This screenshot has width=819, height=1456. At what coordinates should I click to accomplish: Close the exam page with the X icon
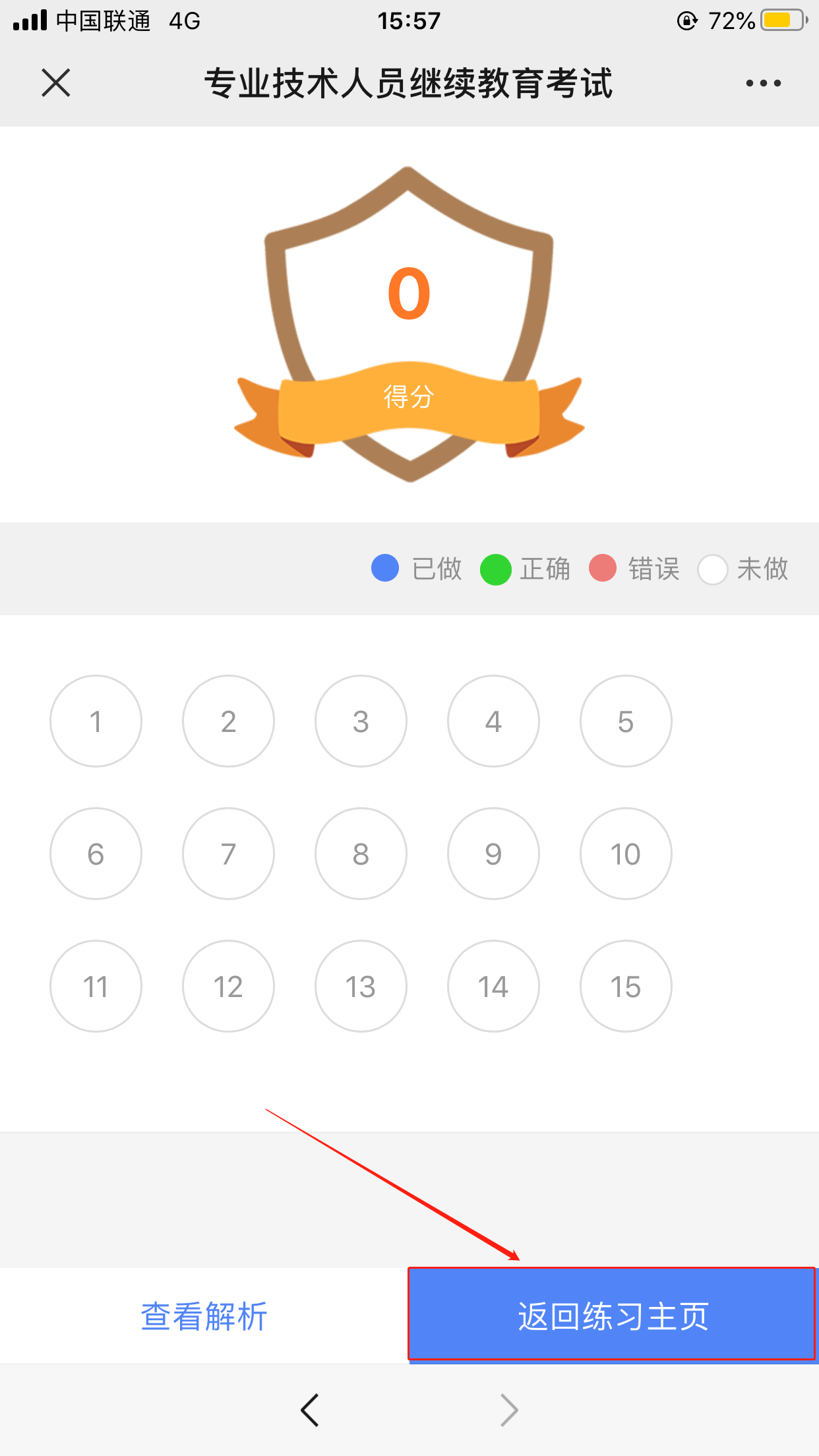(x=55, y=83)
